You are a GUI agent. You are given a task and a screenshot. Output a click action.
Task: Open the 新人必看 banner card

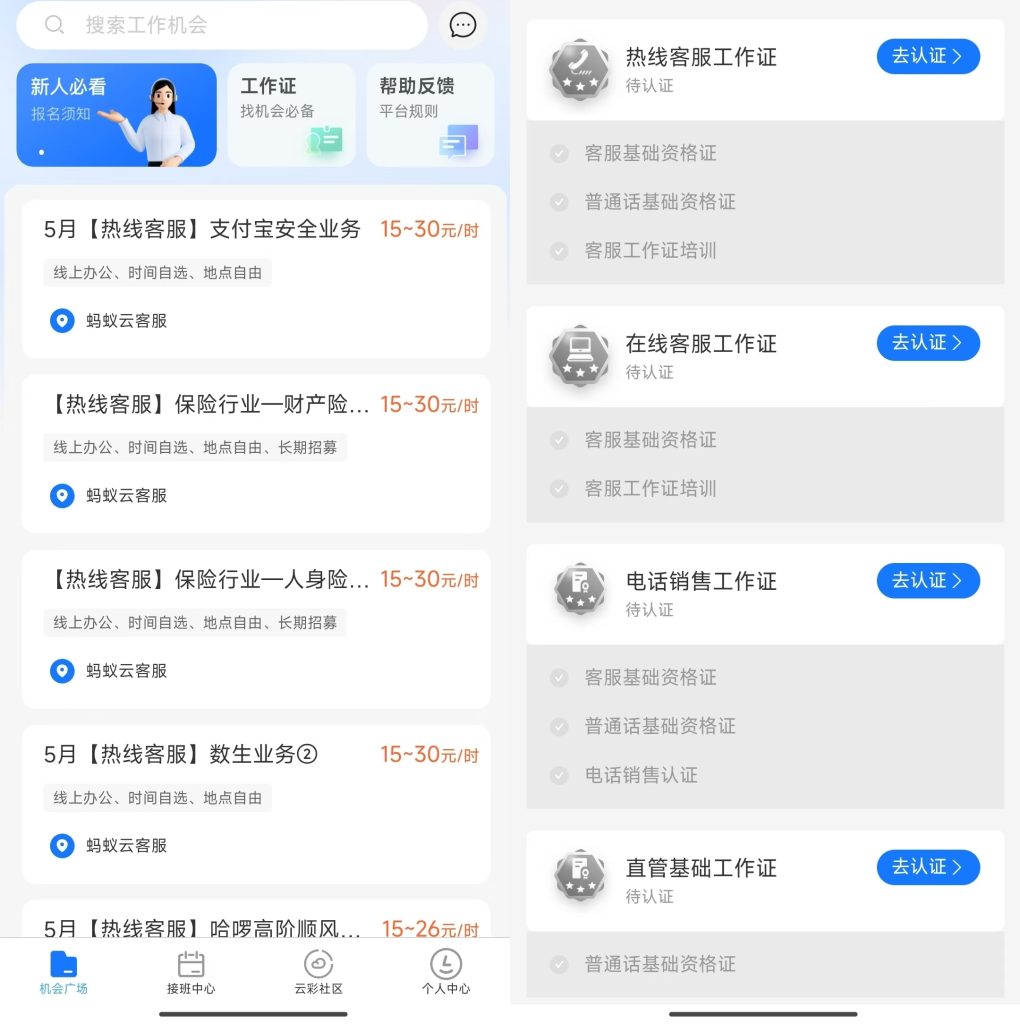pos(116,115)
